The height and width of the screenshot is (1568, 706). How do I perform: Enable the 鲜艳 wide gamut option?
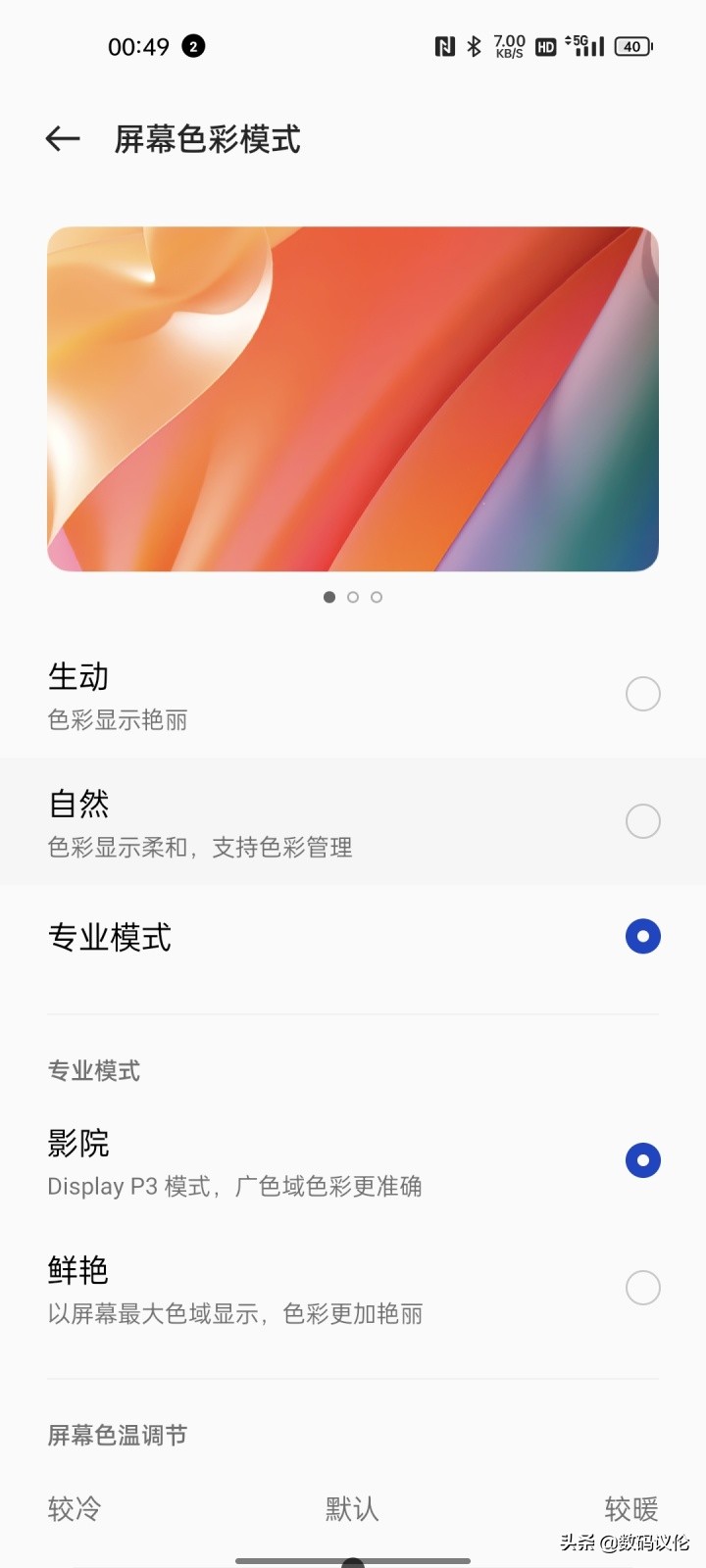pos(643,1287)
